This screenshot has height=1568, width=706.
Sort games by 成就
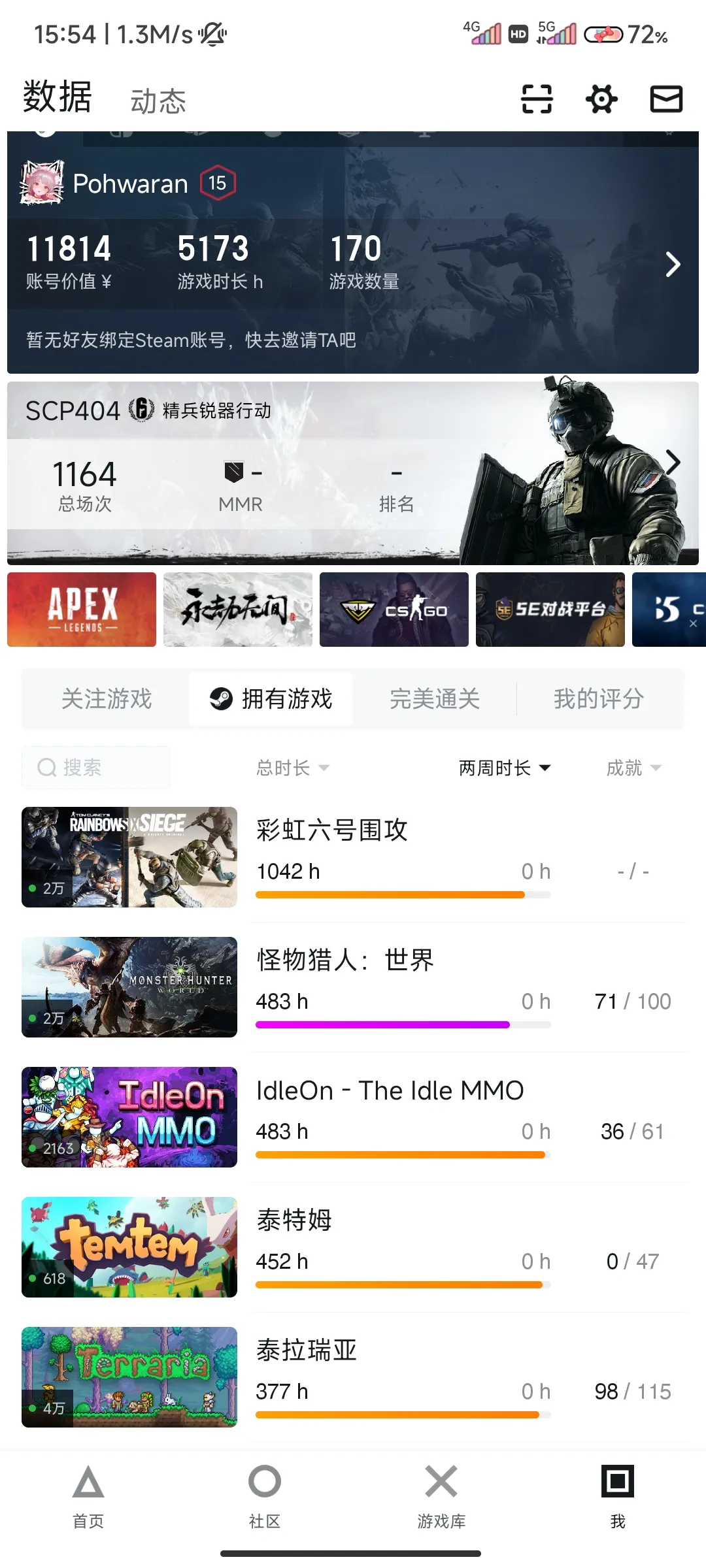(633, 768)
